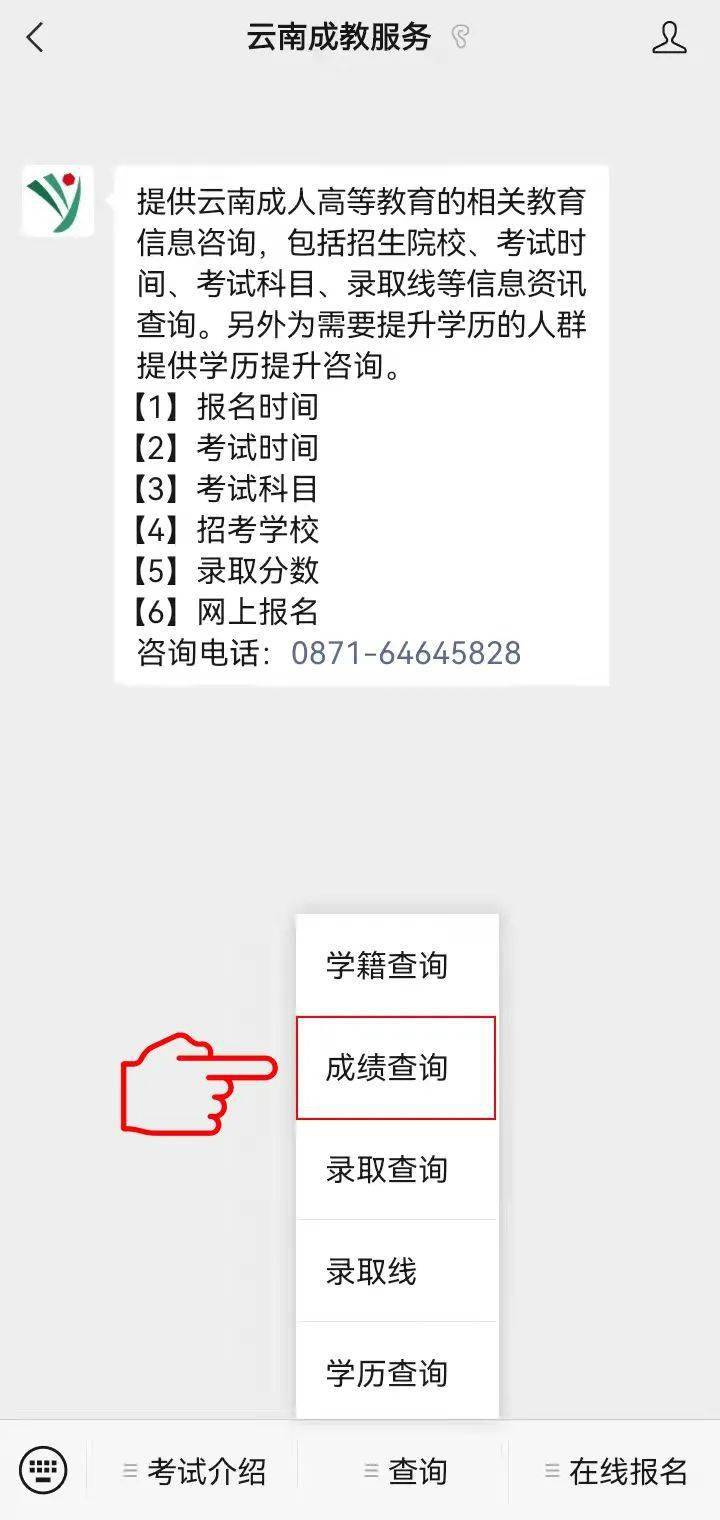Open the 考试介绍 bottom menu
720x1520 pixels.
tap(195, 1471)
